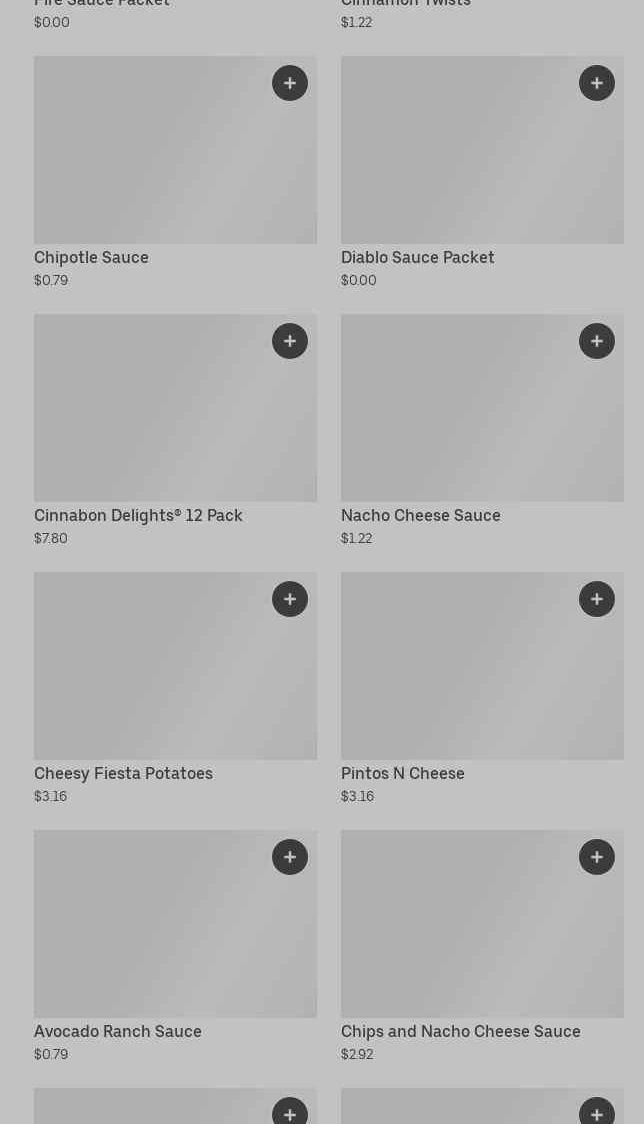Tap plus on Cinnabon Delights 12 Pack
This screenshot has height=1124, width=644.
290,341
